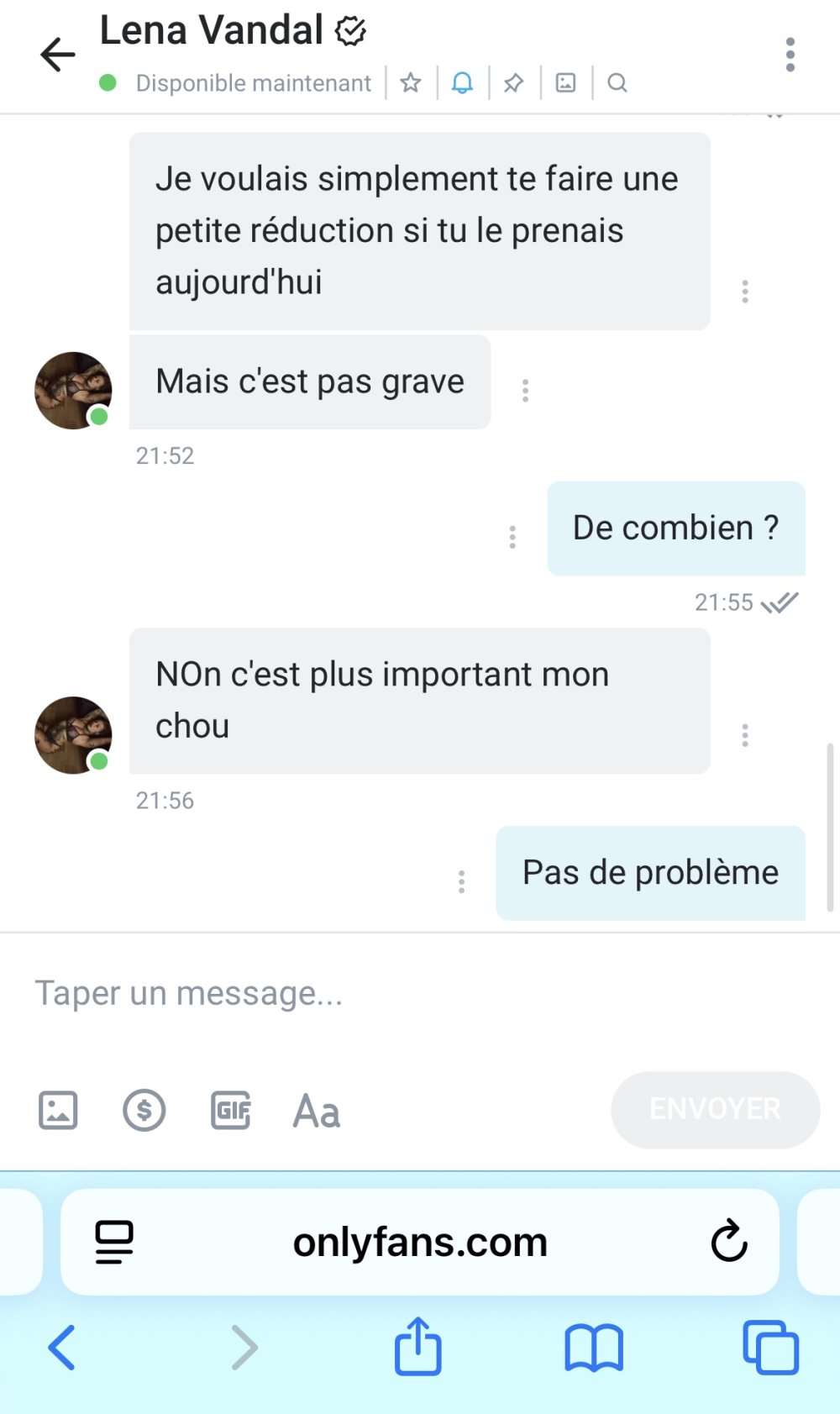Tap the onlyfans.com address bar

[420, 1241]
